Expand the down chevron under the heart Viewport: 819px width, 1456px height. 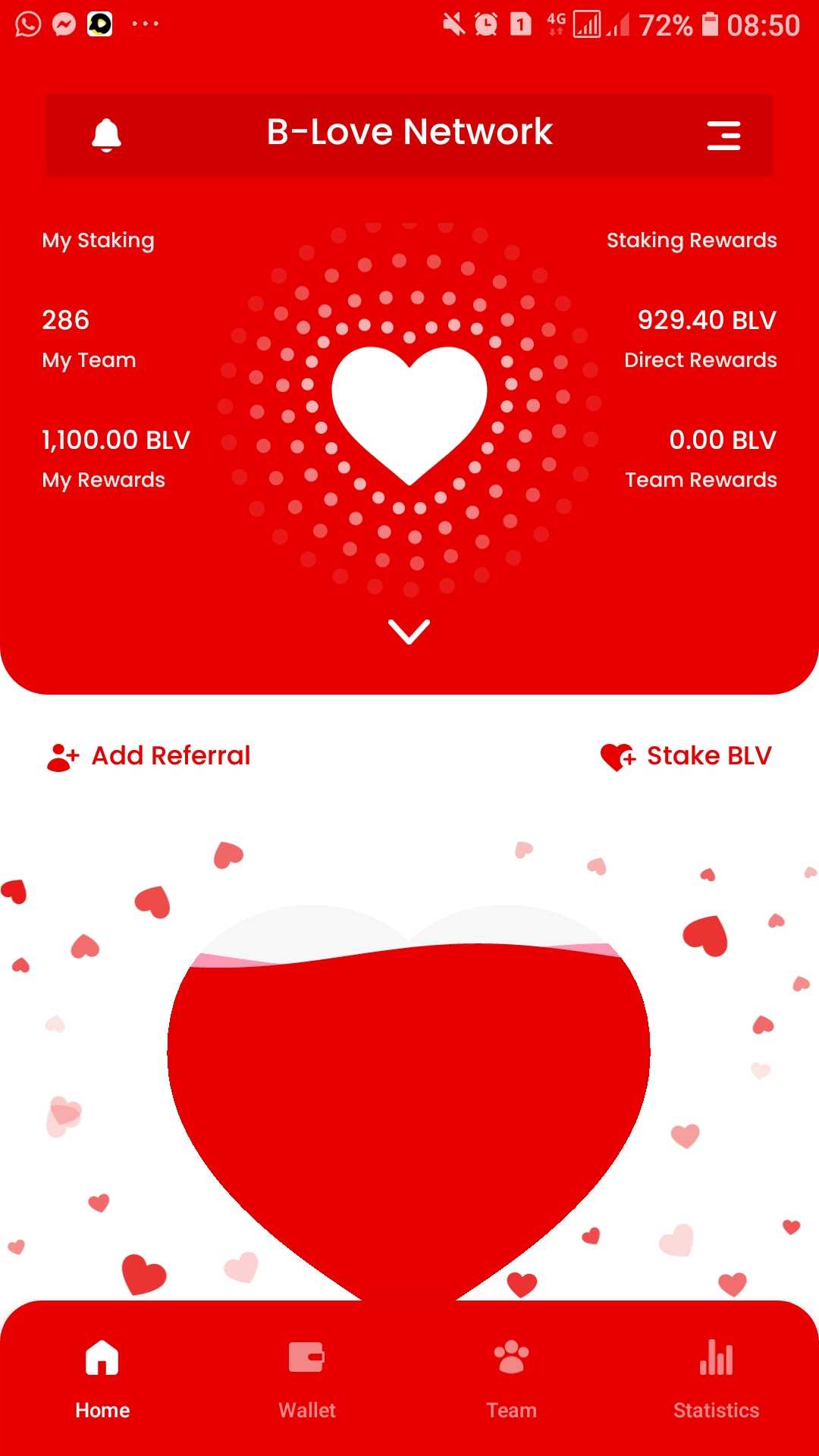pos(409,632)
